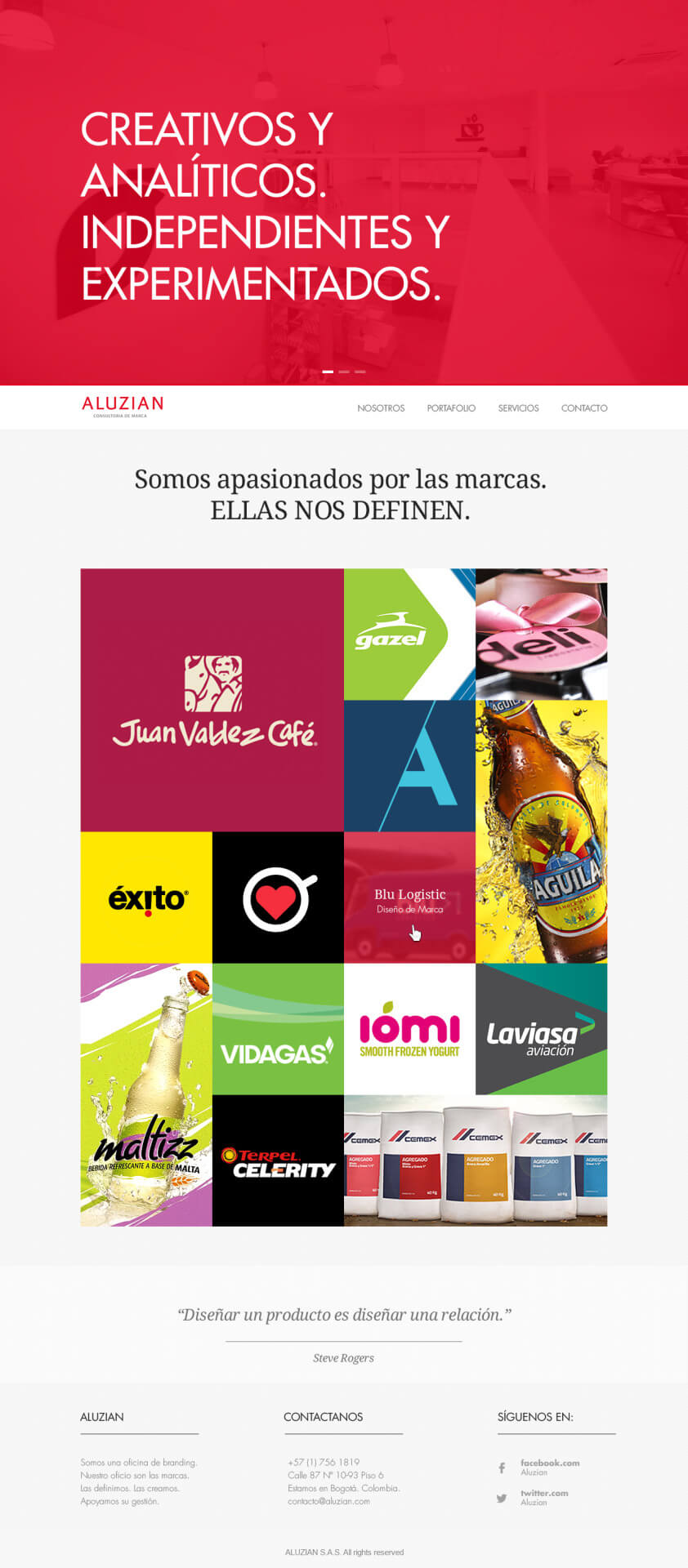The height and width of the screenshot is (1568, 688).
Task: Visit Aluzian's facebook.com page
Action: pyautogui.click(x=549, y=1463)
